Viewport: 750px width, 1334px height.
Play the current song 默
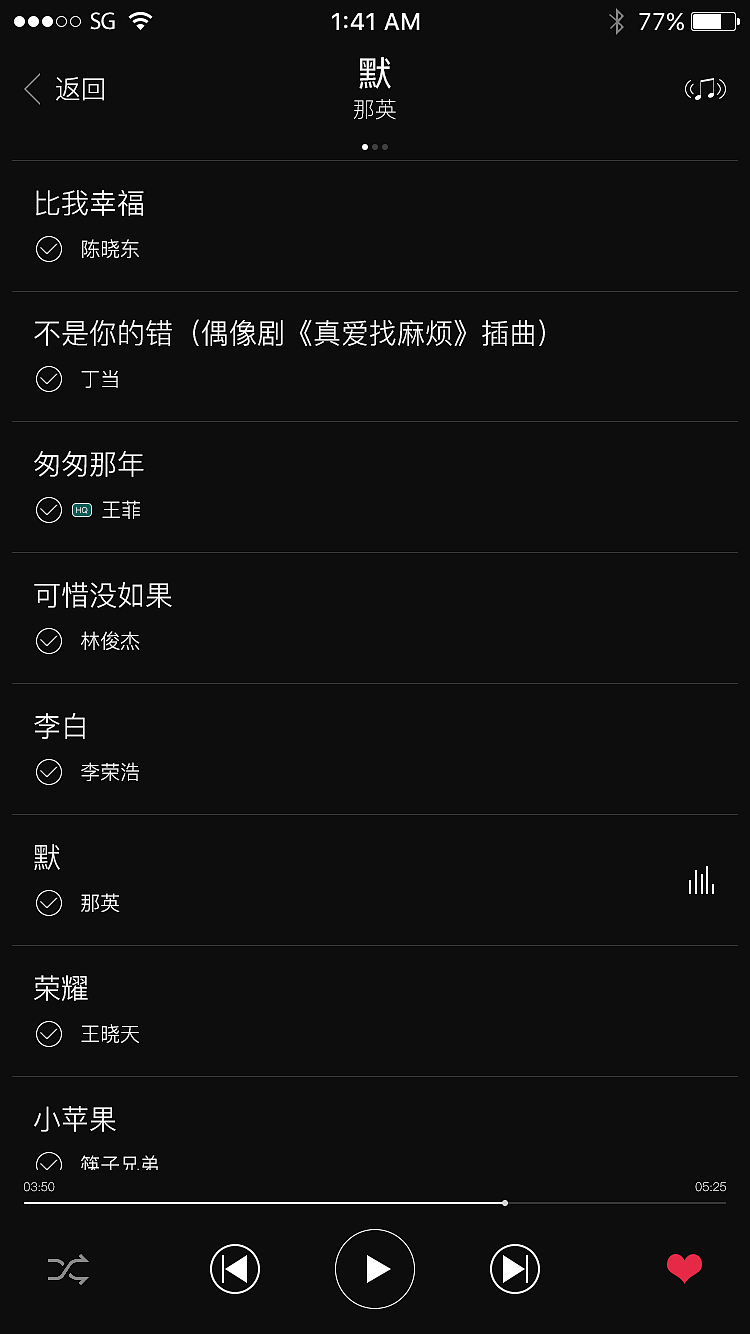pyautogui.click(x=375, y=1268)
